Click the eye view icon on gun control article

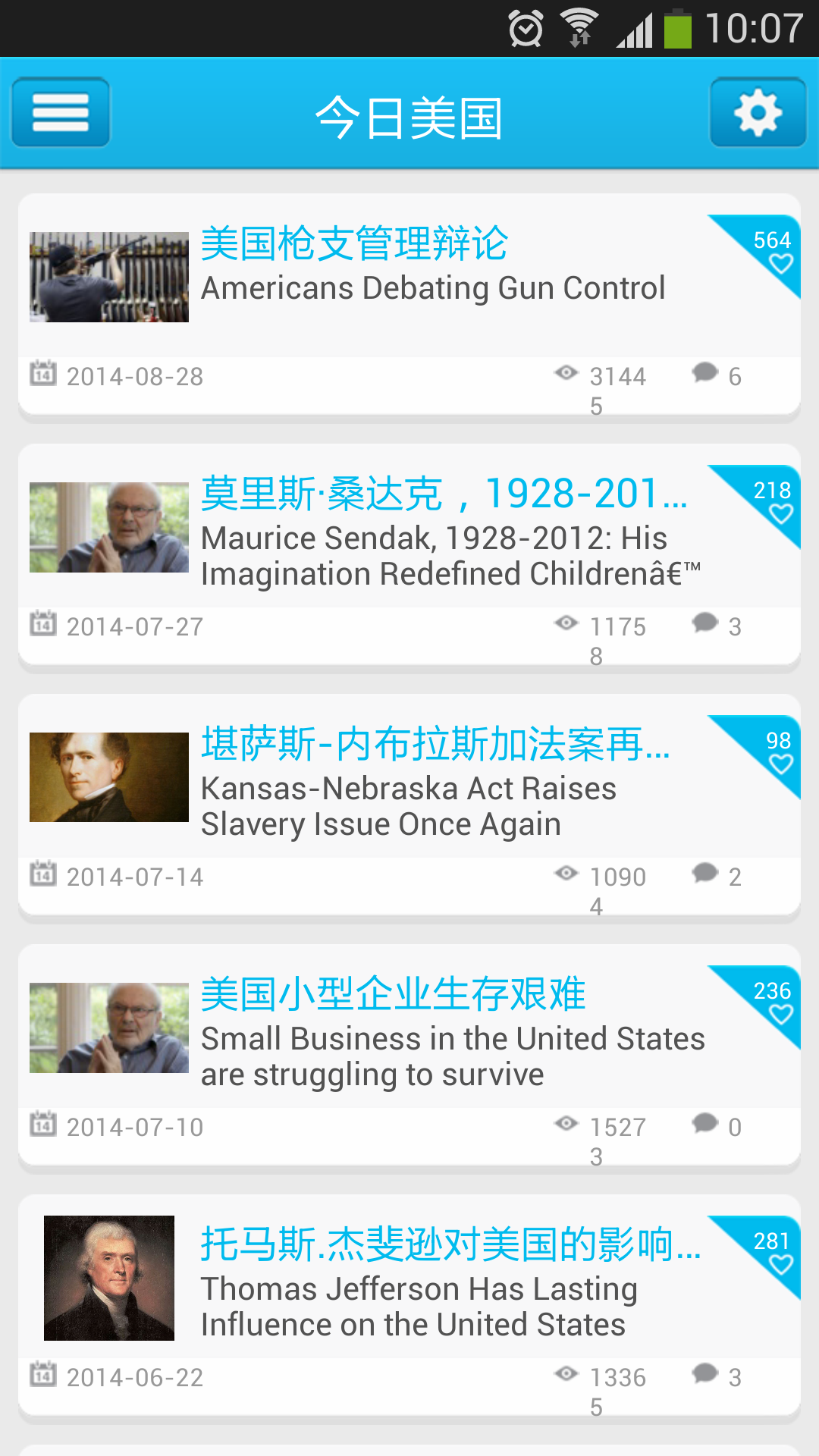pos(566,373)
